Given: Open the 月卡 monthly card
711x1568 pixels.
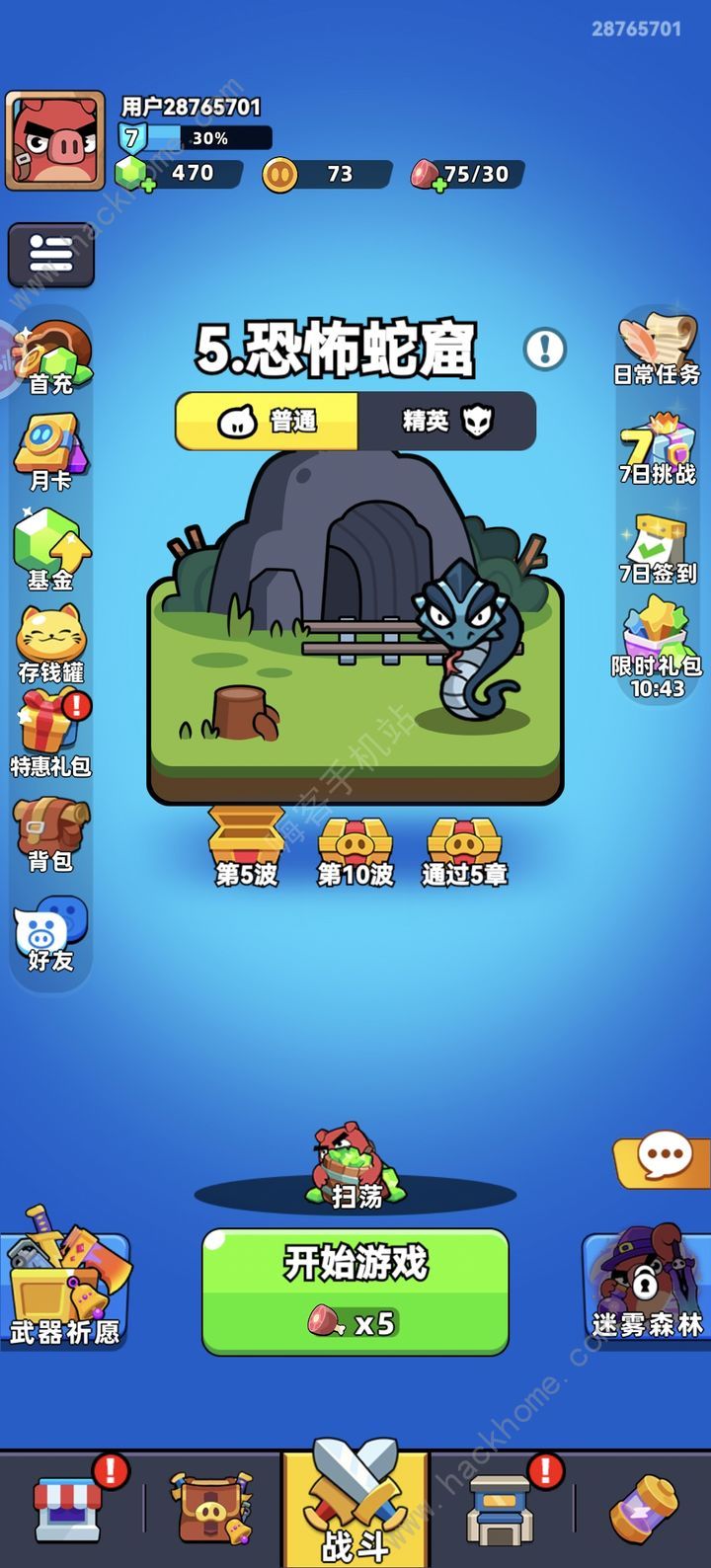Looking at the screenshot, I should (x=50, y=454).
